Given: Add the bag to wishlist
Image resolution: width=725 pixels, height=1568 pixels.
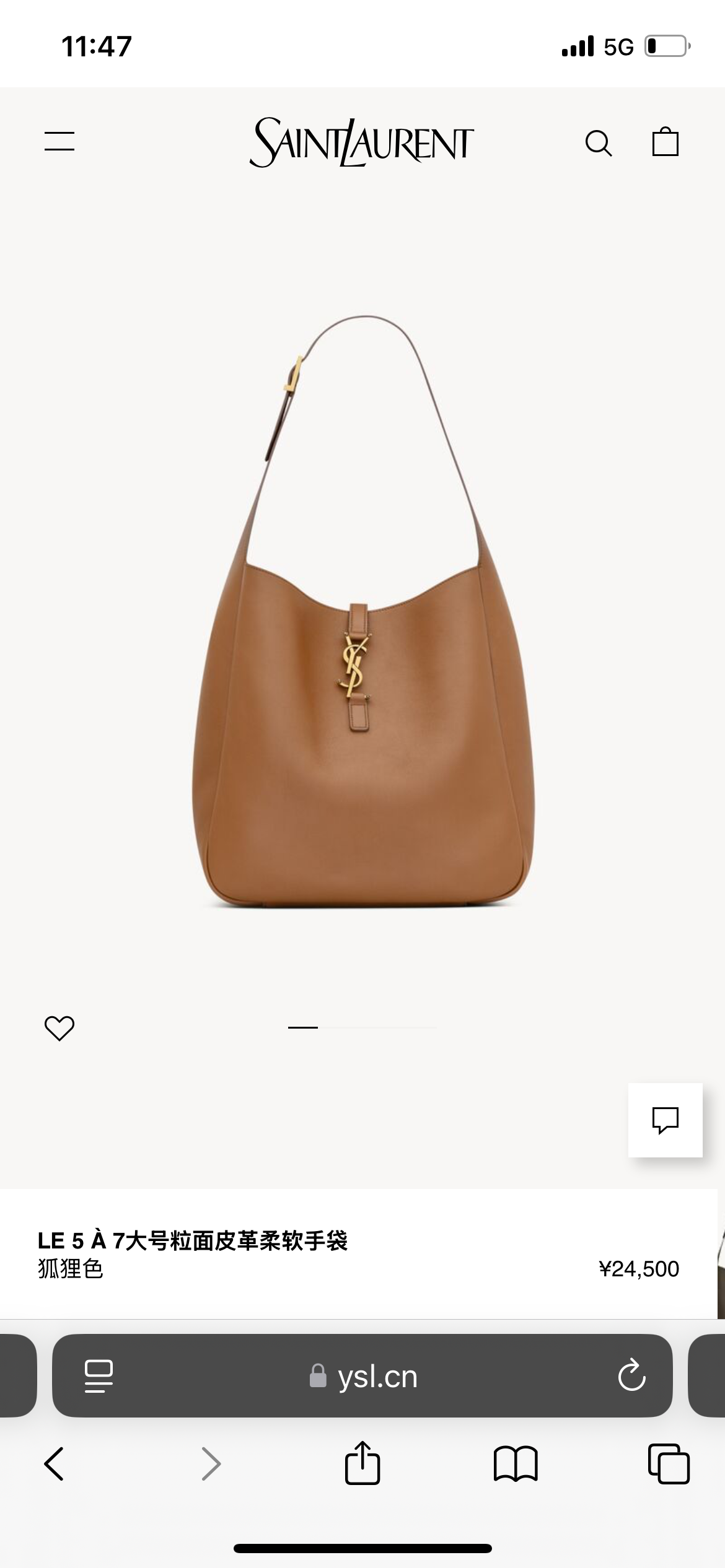Looking at the screenshot, I should point(59,1028).
